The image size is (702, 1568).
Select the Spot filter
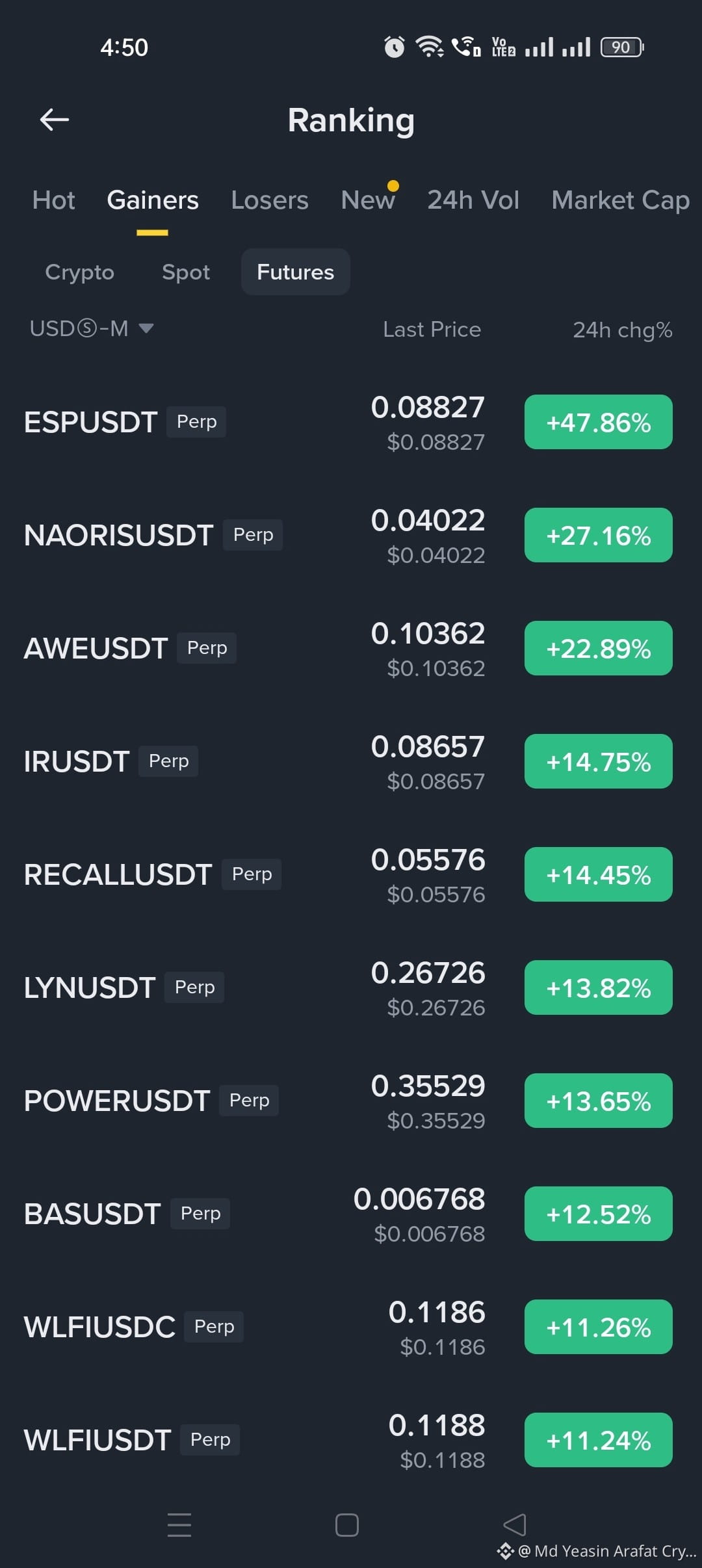coord(186,272)
